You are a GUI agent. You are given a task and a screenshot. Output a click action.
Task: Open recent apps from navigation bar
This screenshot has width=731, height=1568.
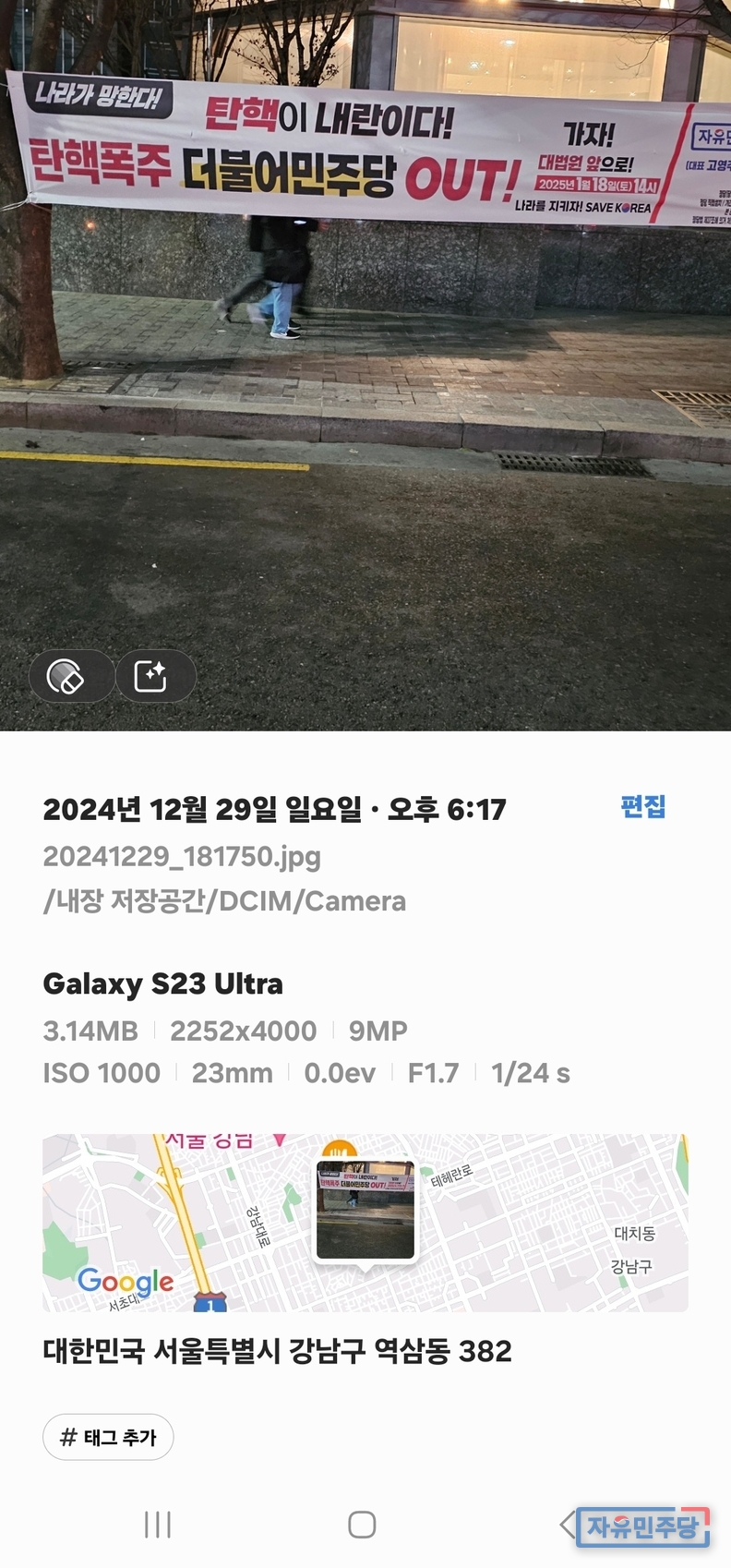click(158, 1525)
